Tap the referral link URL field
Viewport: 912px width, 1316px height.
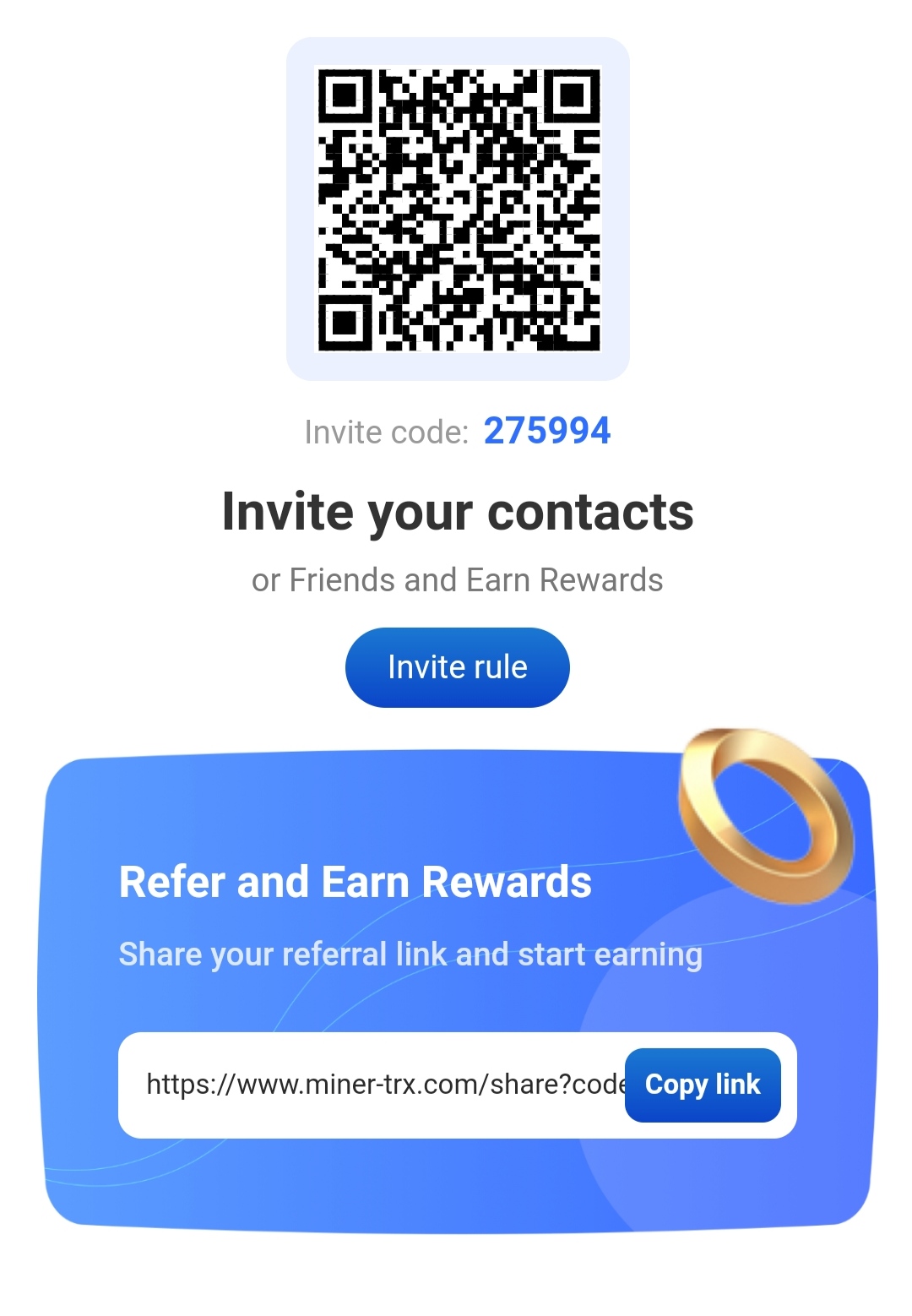(380, 1085)
